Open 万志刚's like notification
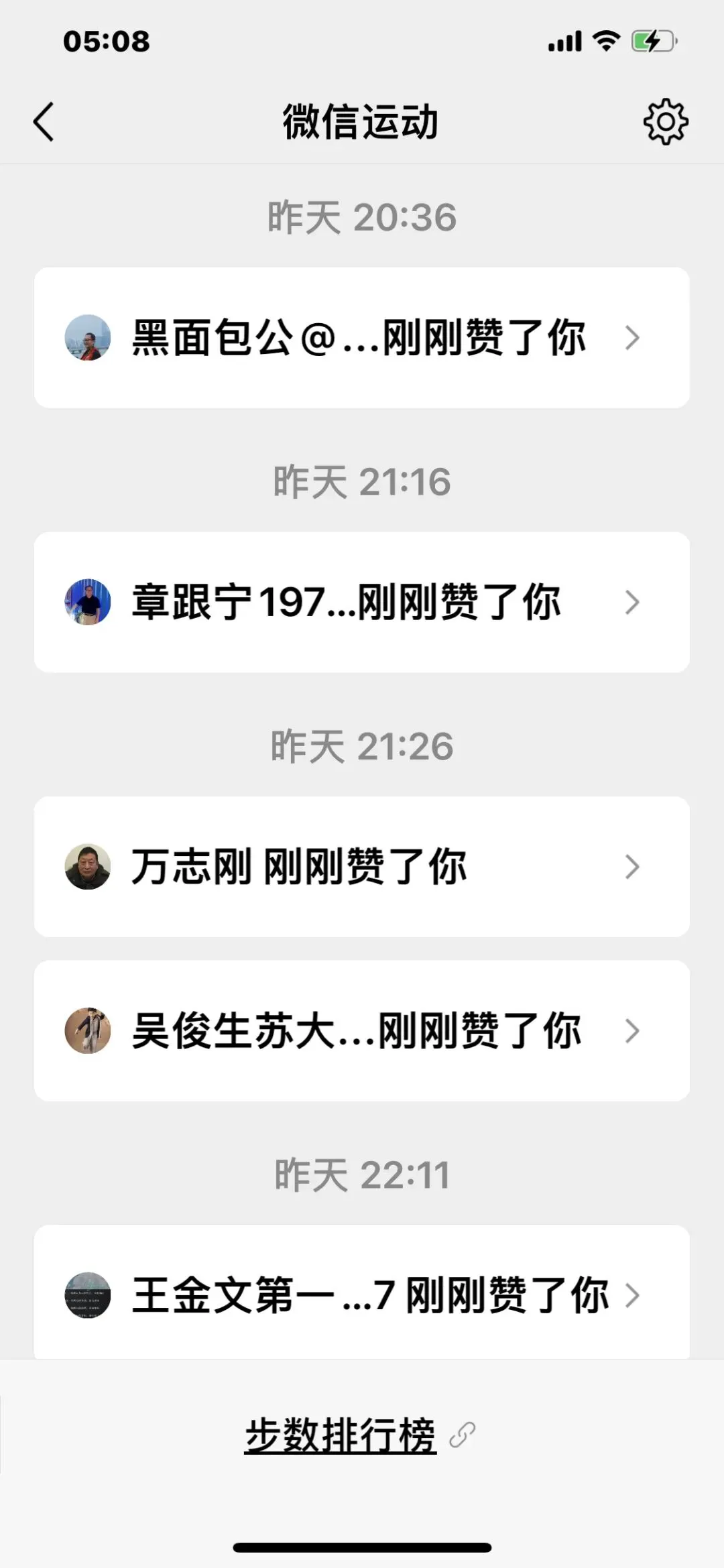This screenshot has width=724, height=1568. (361, 867)
